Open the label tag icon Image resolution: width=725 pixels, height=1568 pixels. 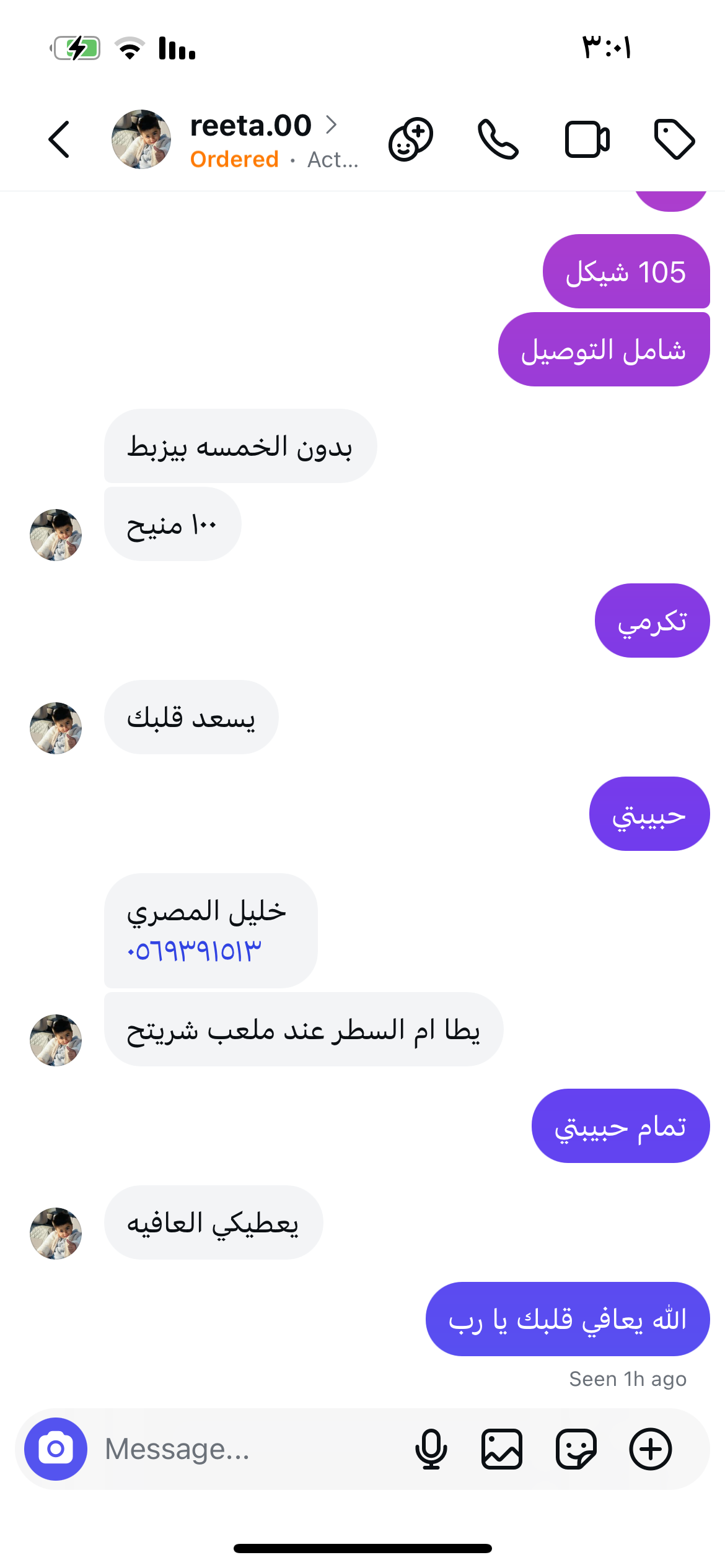(674, 139)
